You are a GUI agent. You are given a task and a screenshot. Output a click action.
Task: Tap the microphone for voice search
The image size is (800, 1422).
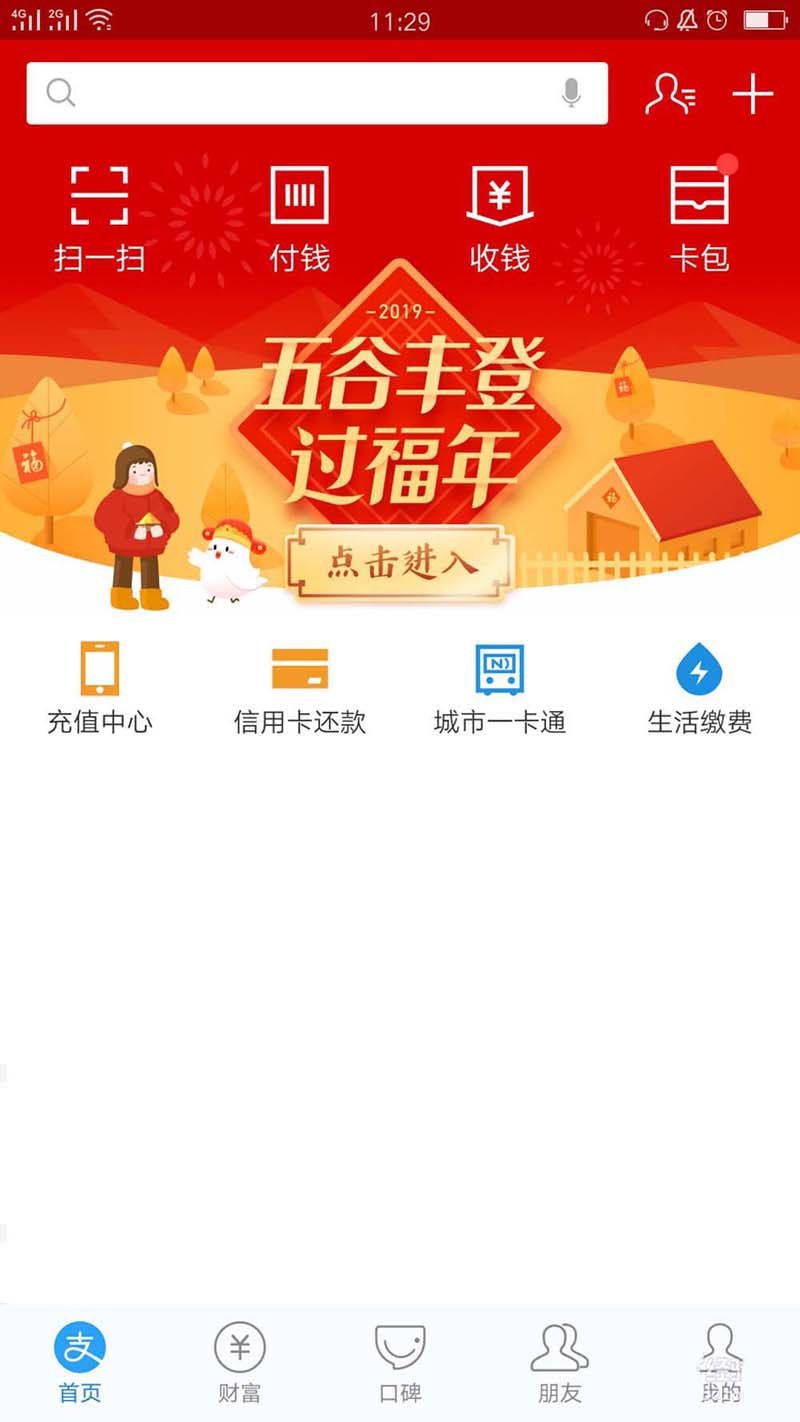(571, 93)
